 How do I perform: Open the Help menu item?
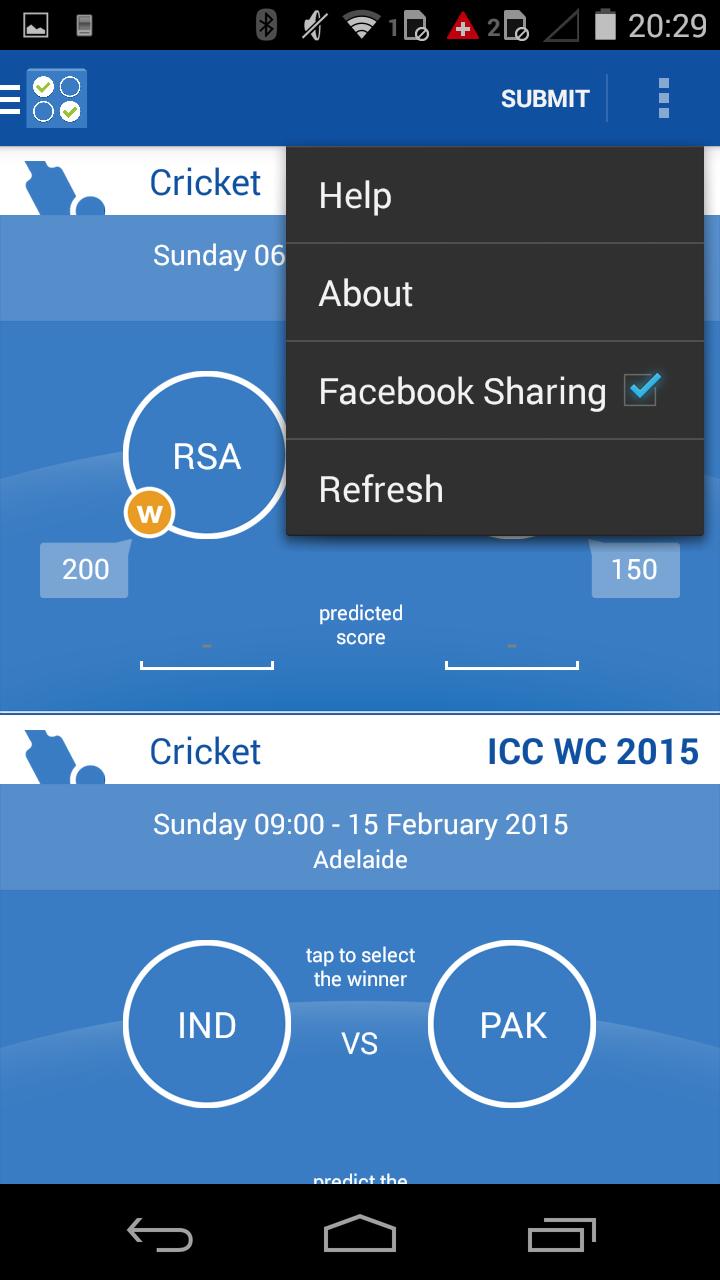pyautogui.click(x=494, y=196)
